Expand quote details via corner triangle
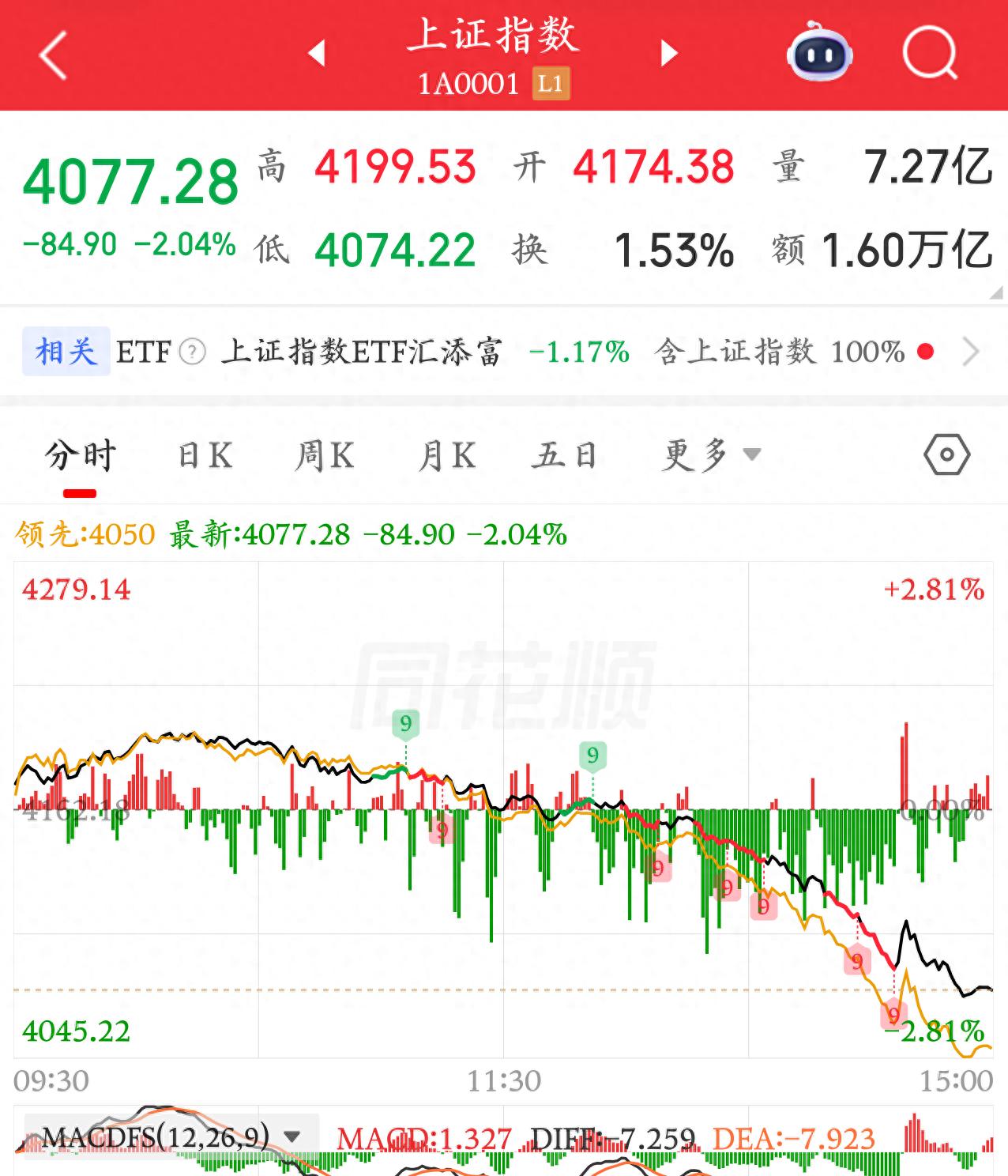1008x1176 pixels. point(997,292)
